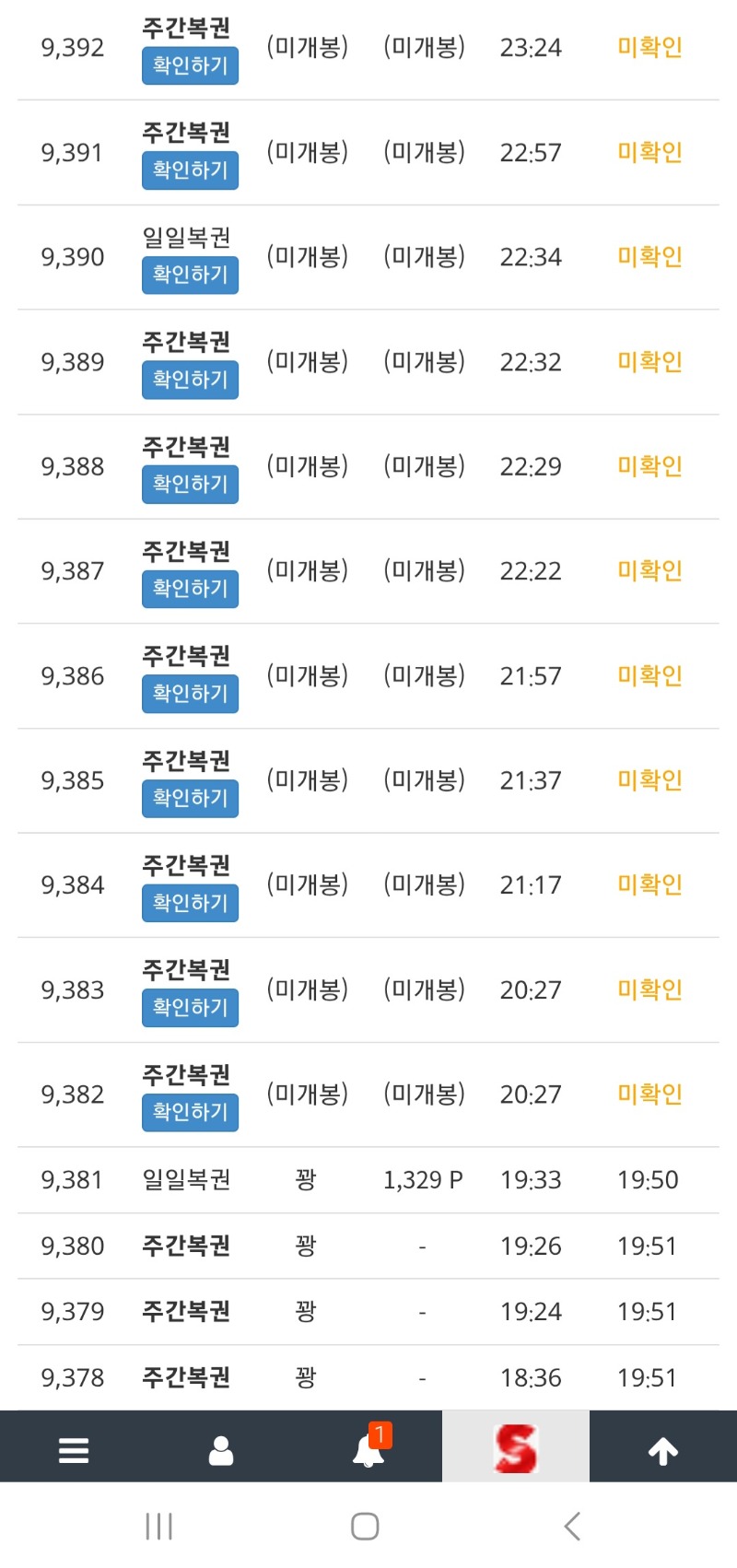737x1568 pixels.
Task: Tap 확인하기 for lottery entry 9,392
Action: point(190,66)
